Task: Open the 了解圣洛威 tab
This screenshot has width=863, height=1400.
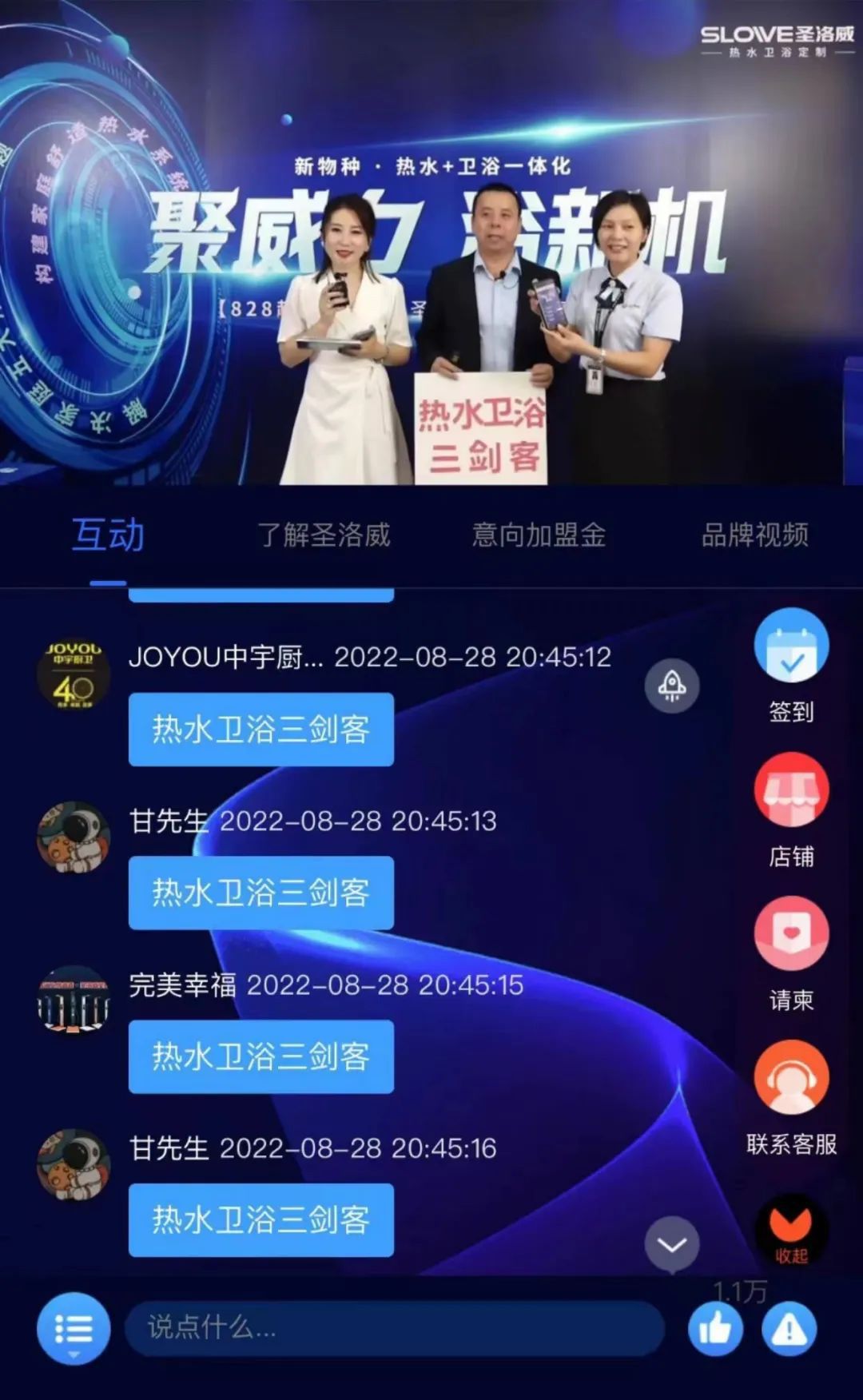Action: (x=324, y=535)
